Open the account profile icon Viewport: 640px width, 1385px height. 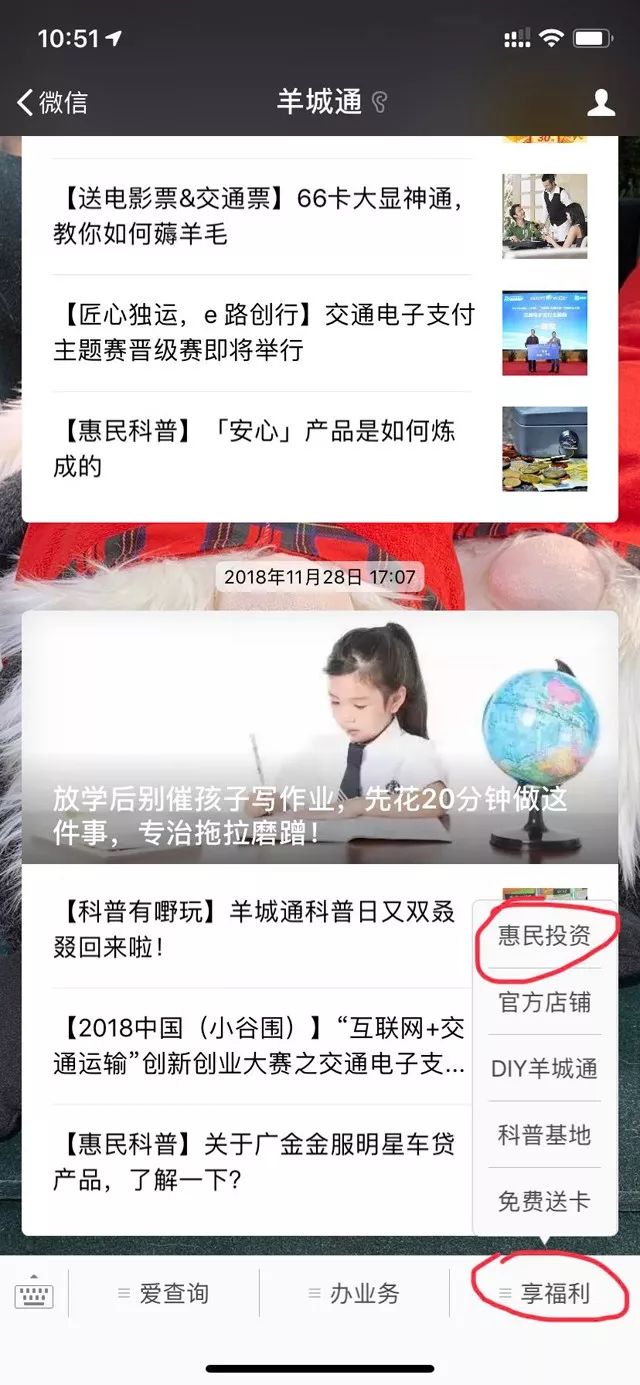click(x=600, y=102)
